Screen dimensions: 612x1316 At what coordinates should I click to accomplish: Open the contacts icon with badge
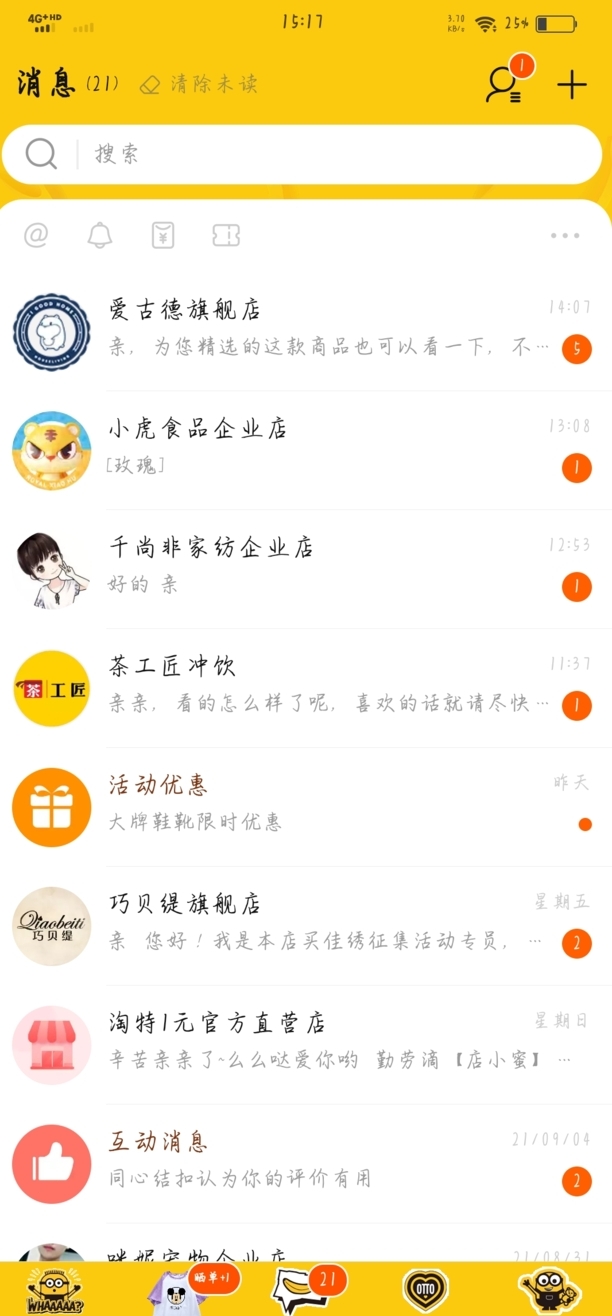[x=502, y=85]
